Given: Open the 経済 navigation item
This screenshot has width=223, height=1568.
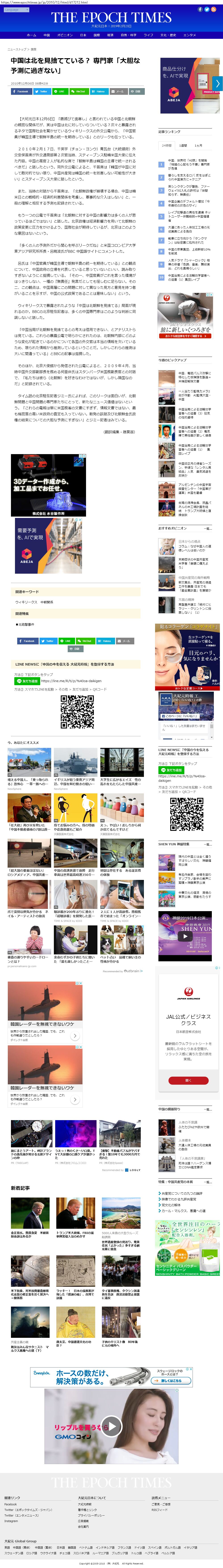Looking at the screenshot, I should point(110,35).
